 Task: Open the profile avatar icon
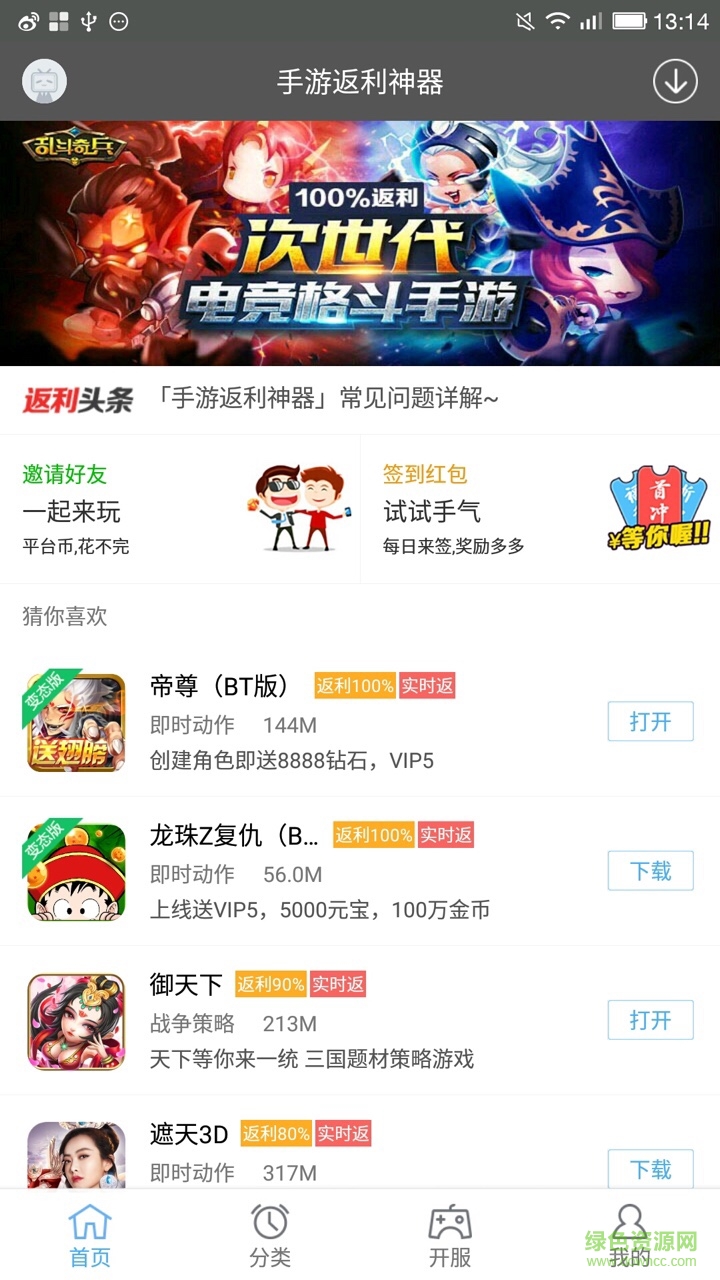tap(44, 82)
